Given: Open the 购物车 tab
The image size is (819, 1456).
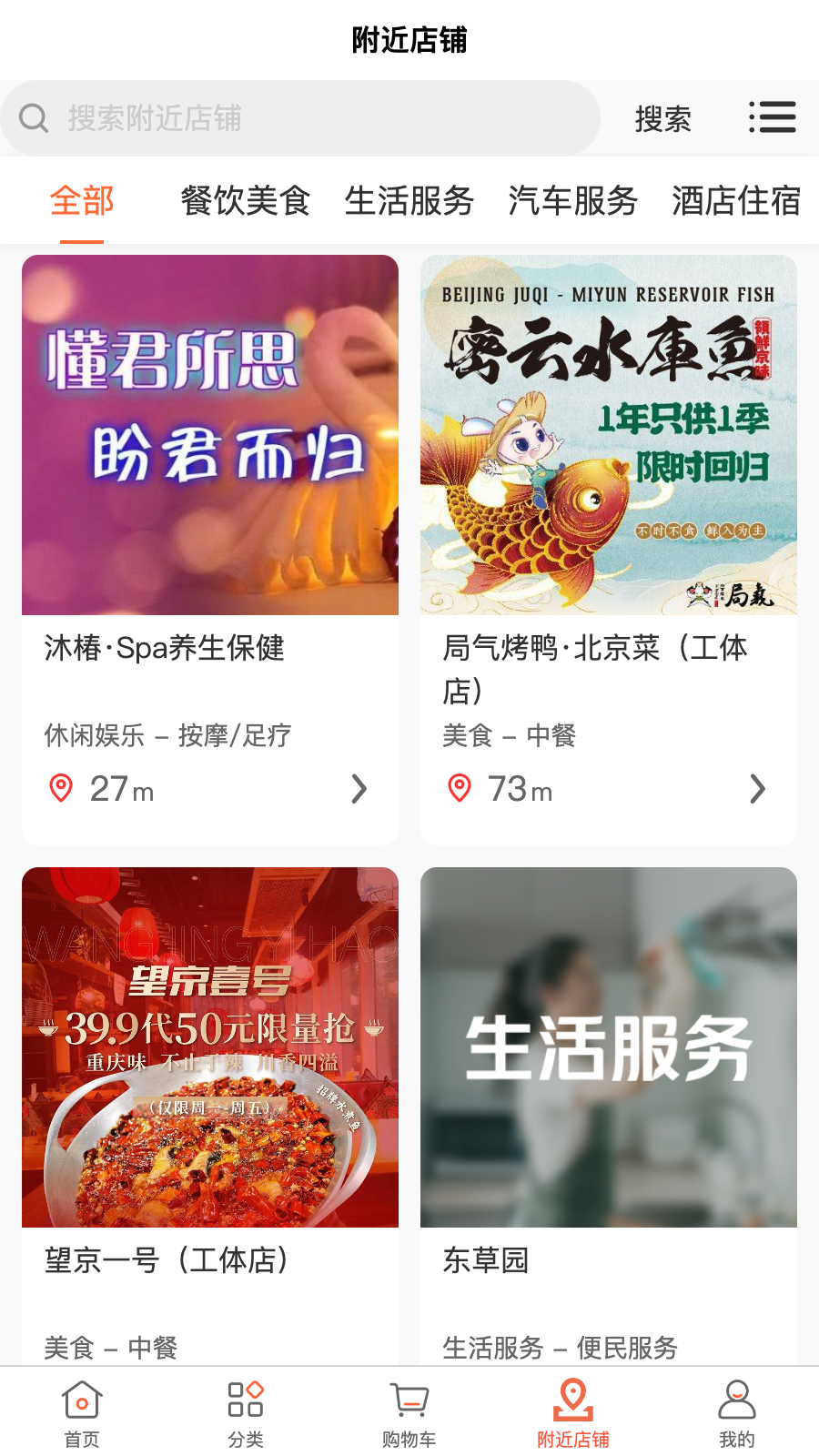Looking at the screenshot, I should 409,1412.
